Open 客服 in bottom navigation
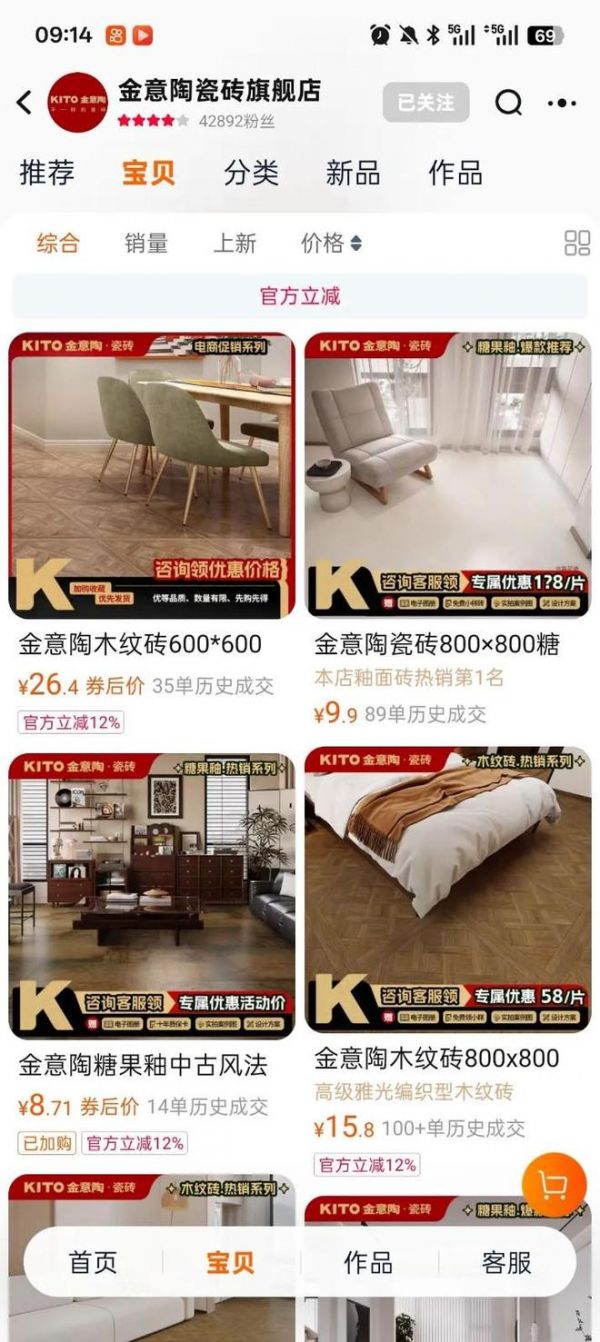This screenshot has height=1342, width=600. 506,1262
